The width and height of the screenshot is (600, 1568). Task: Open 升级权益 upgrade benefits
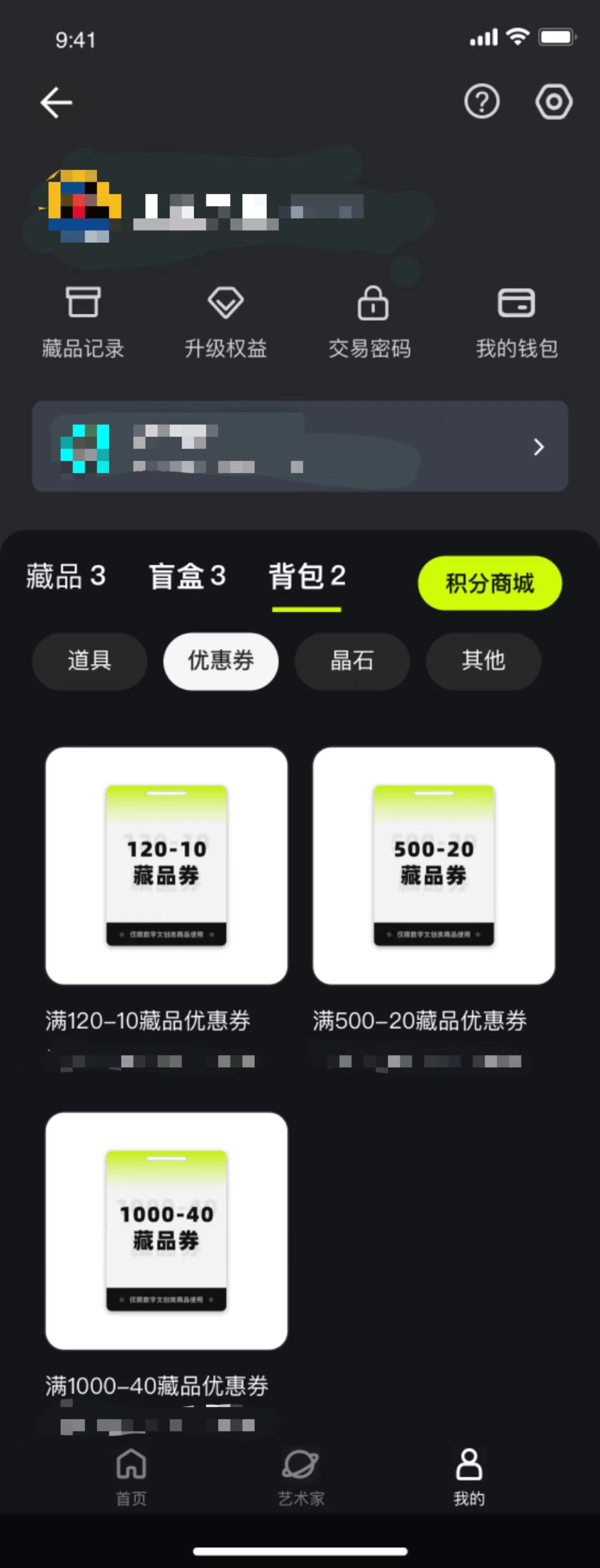(226, 322)
